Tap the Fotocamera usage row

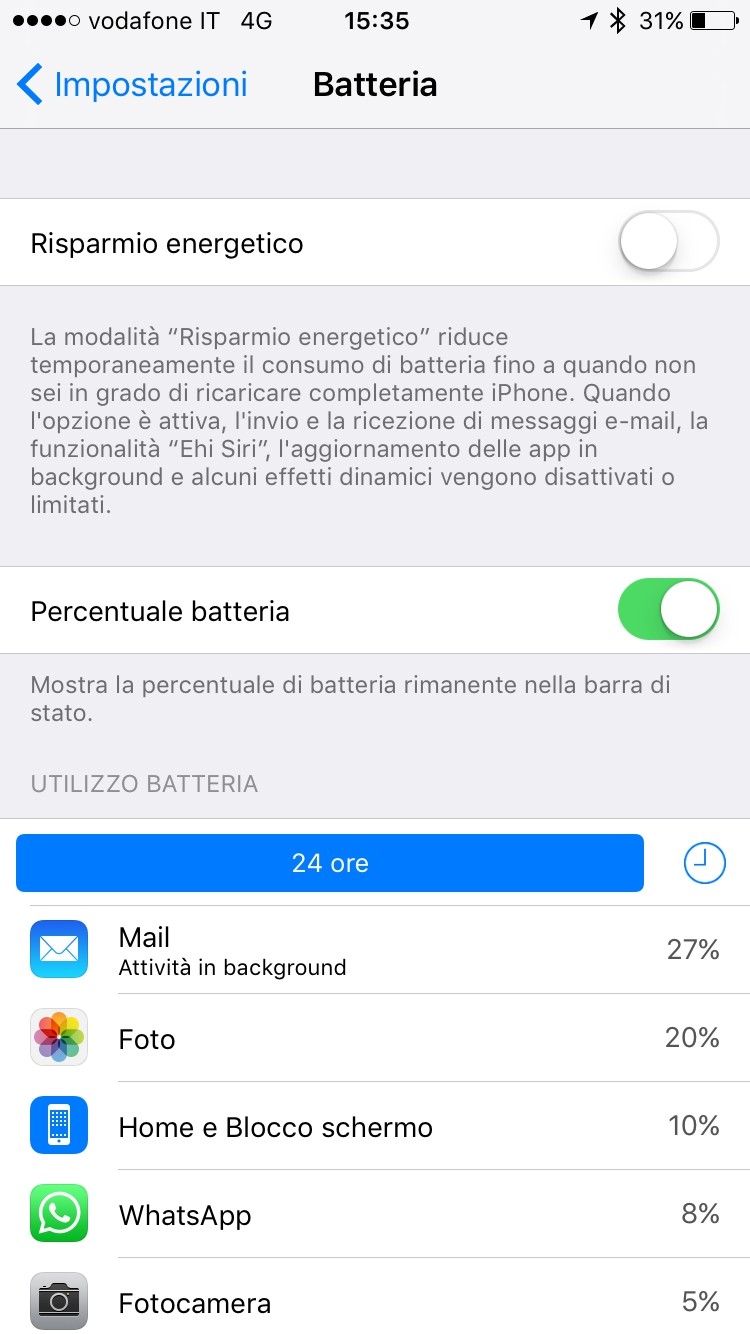[x=375, y=1296]
